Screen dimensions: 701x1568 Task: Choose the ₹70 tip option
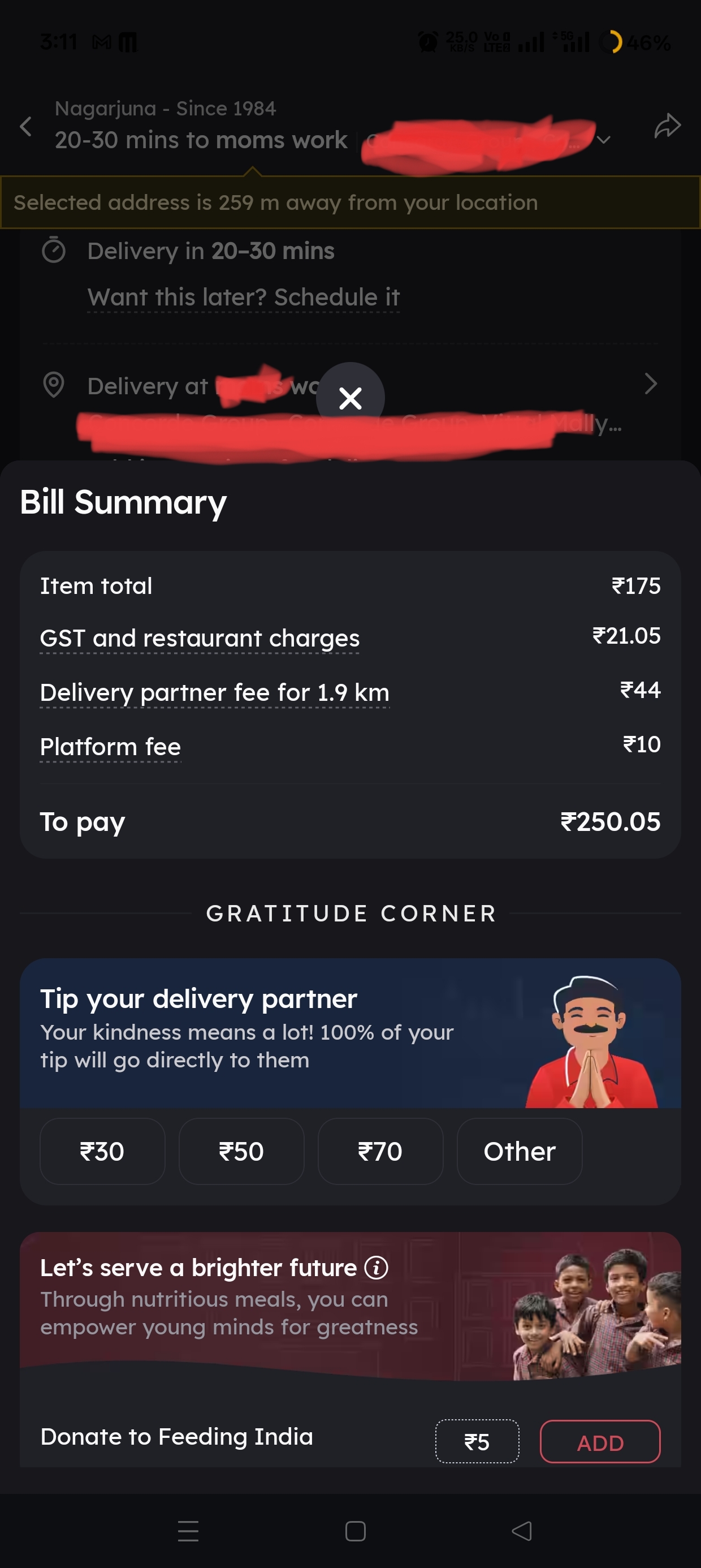380,1151
